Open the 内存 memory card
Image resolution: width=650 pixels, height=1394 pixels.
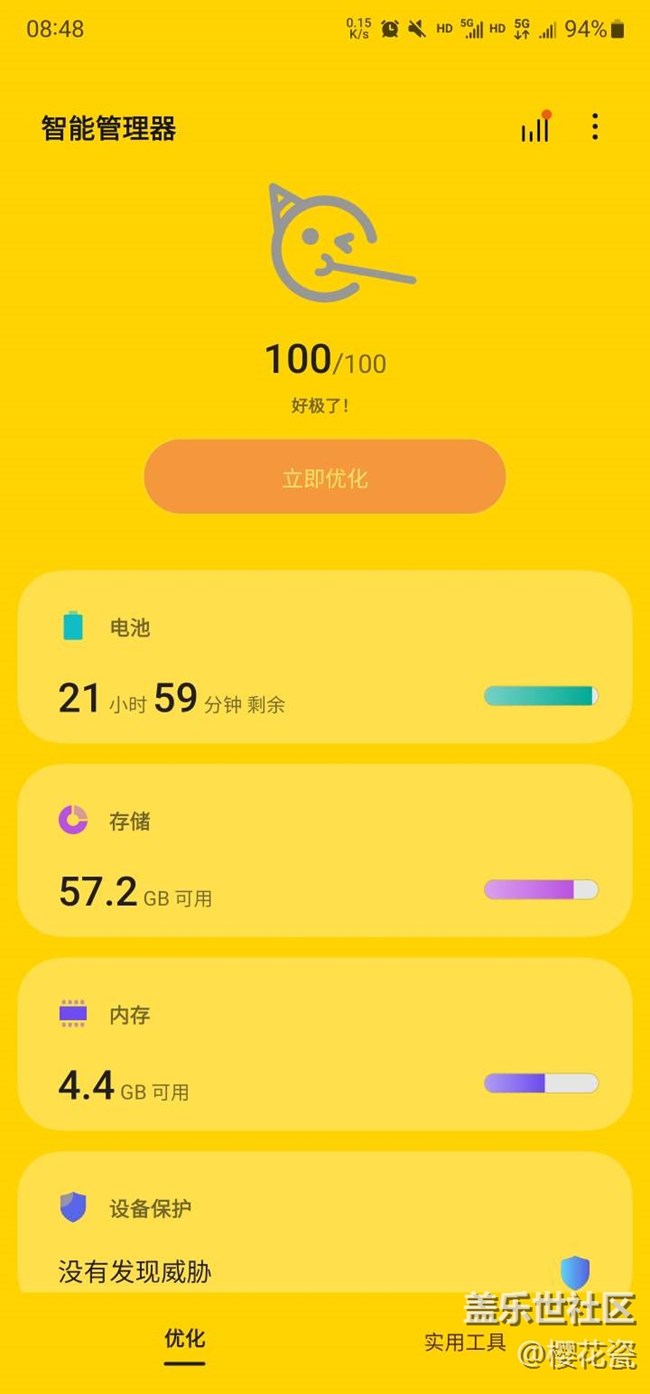(325, 1044)
